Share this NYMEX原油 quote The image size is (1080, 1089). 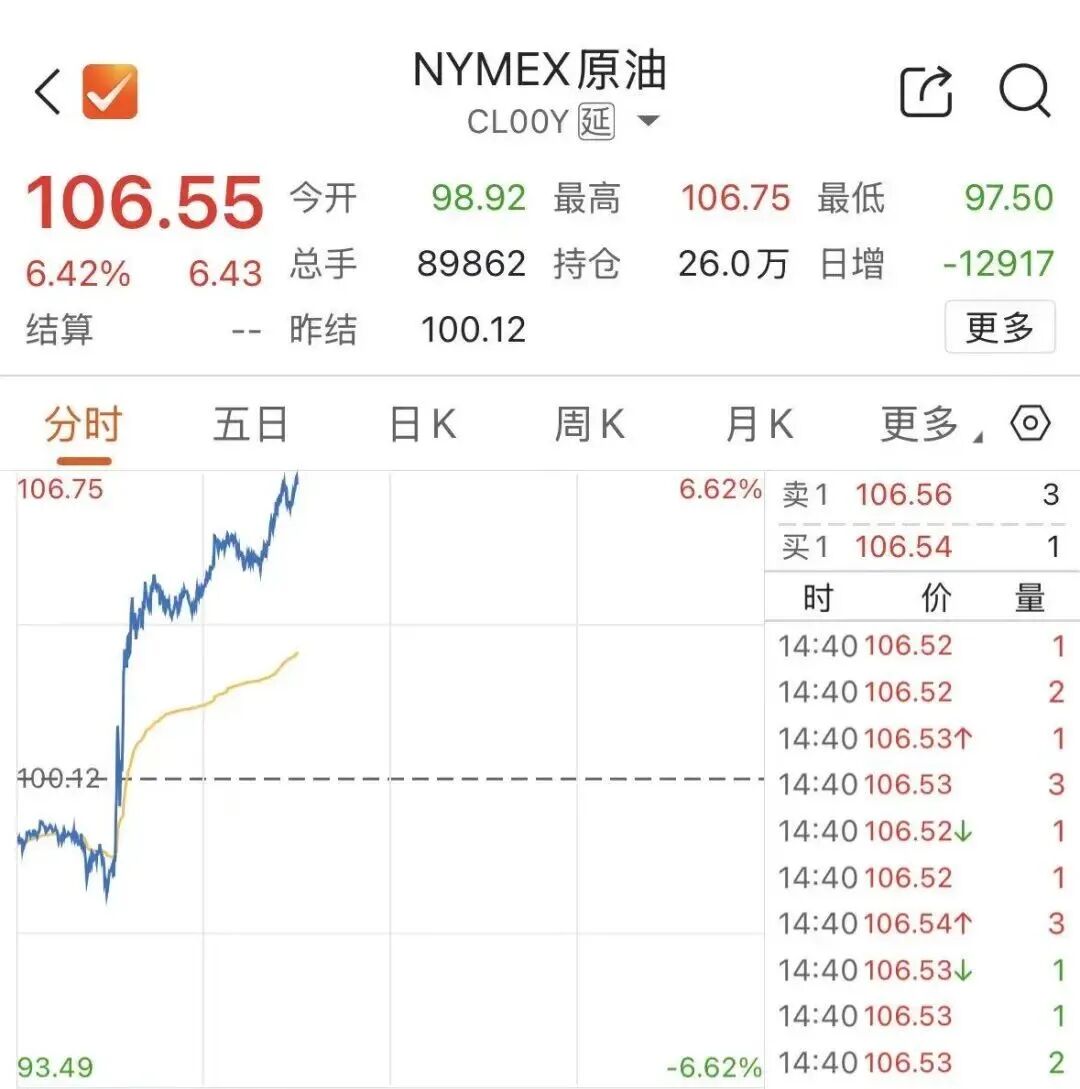926,93
